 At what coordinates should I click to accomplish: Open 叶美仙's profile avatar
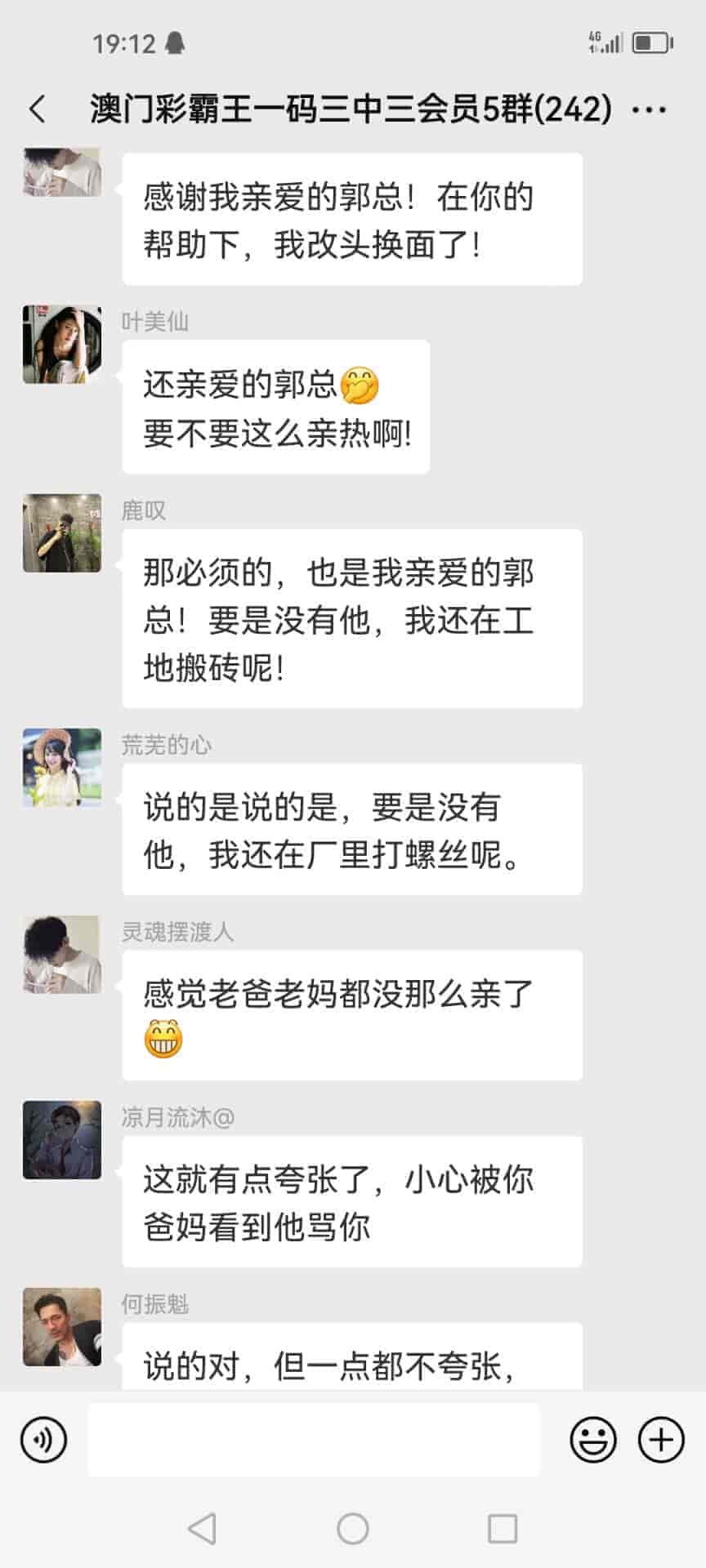[62, 345]
